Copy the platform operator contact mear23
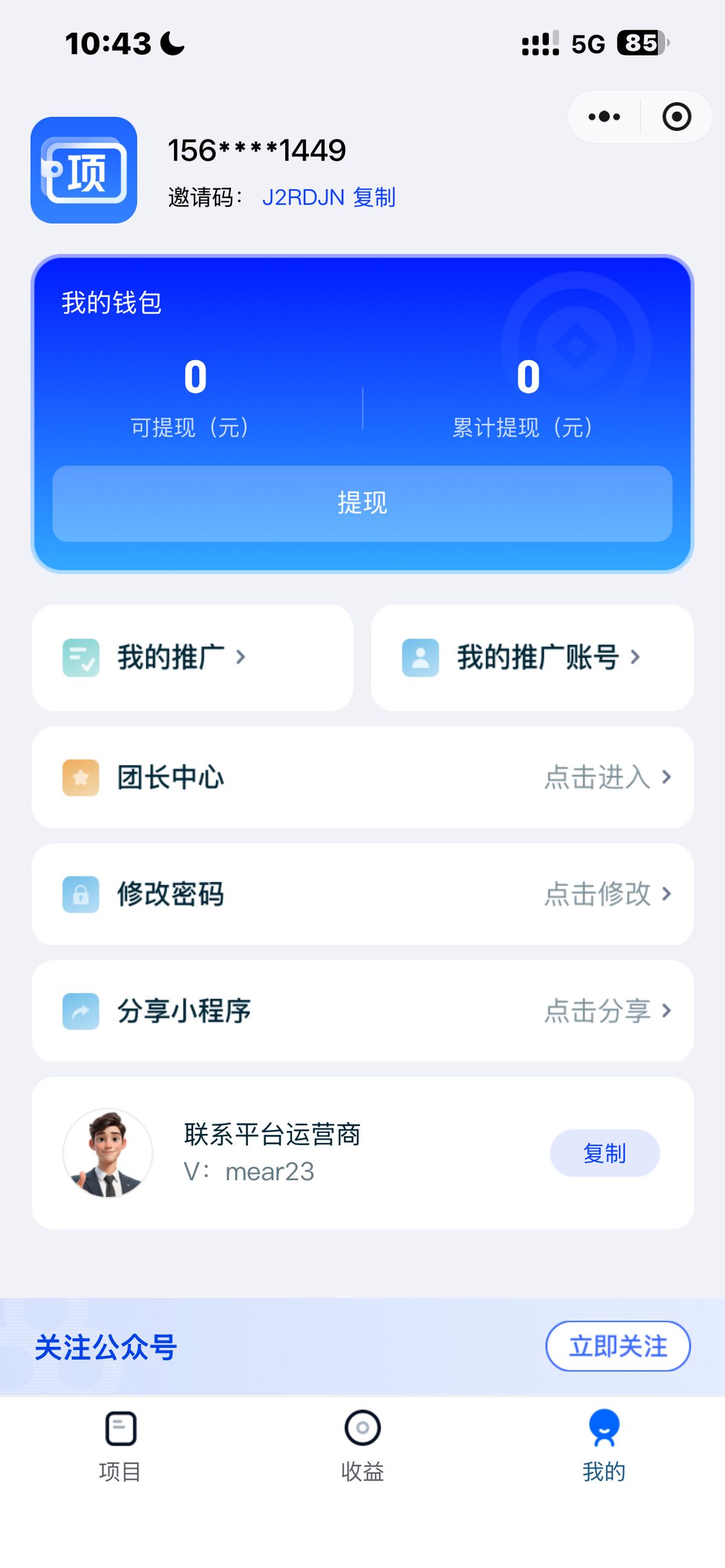725x1568 pixels. [605, 1154]
